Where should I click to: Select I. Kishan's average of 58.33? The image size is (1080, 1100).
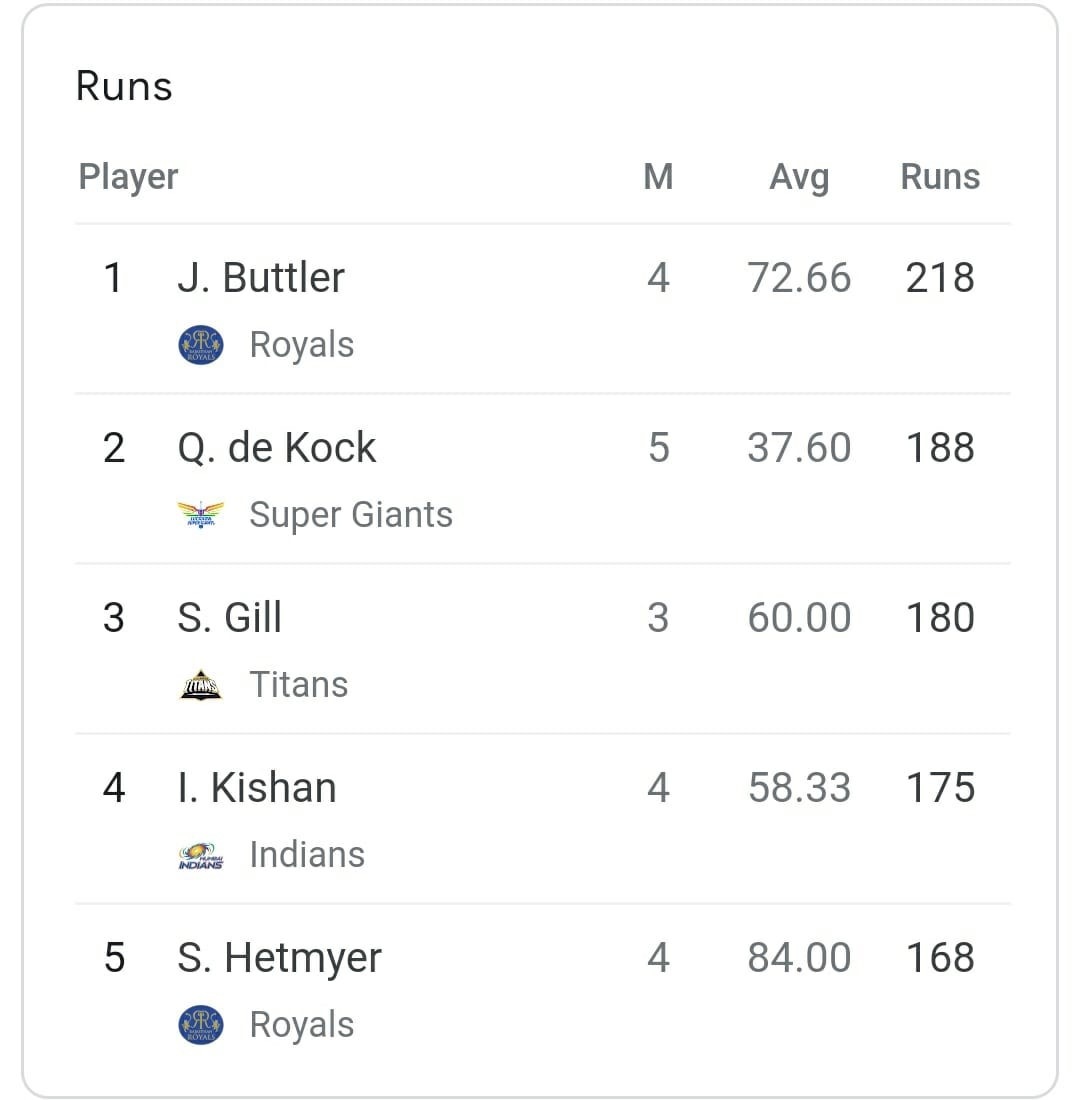[x=797, y=787]
